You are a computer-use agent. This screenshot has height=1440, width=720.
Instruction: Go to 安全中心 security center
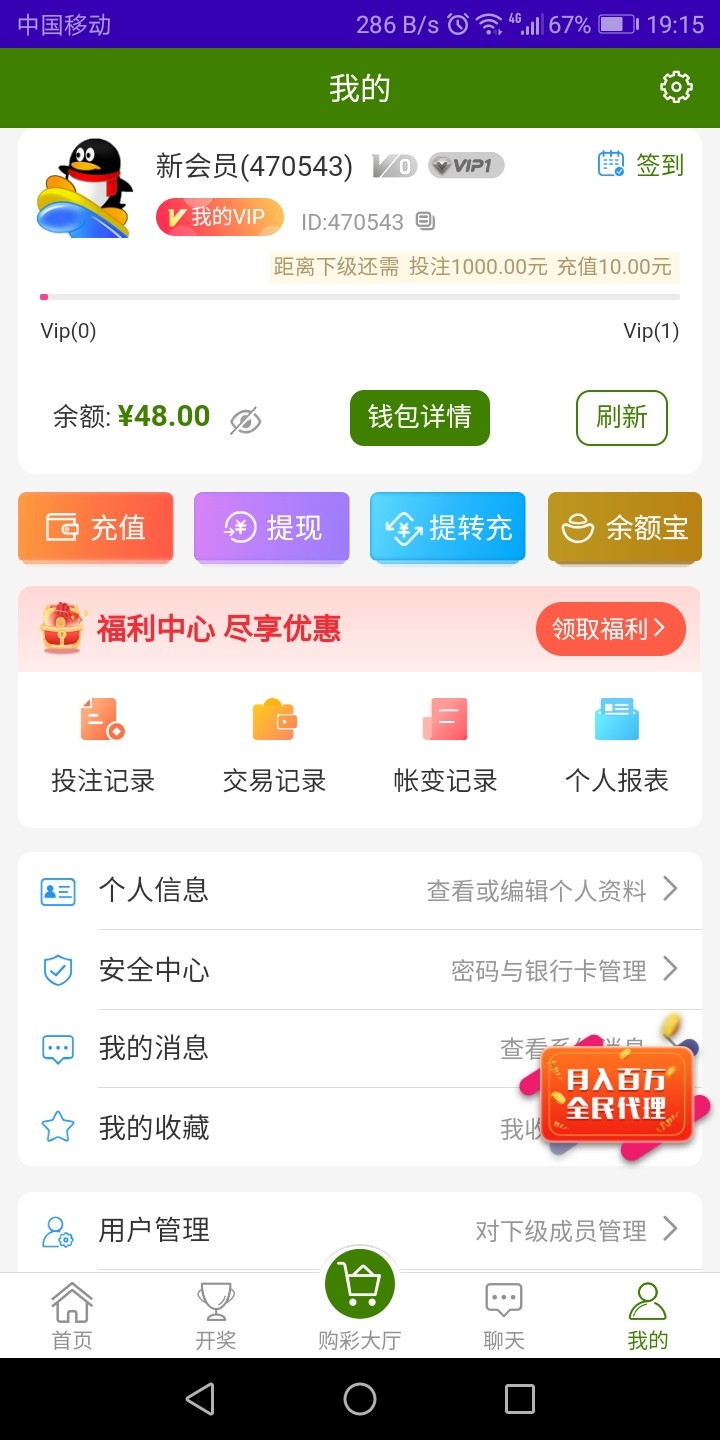(360, 970)
